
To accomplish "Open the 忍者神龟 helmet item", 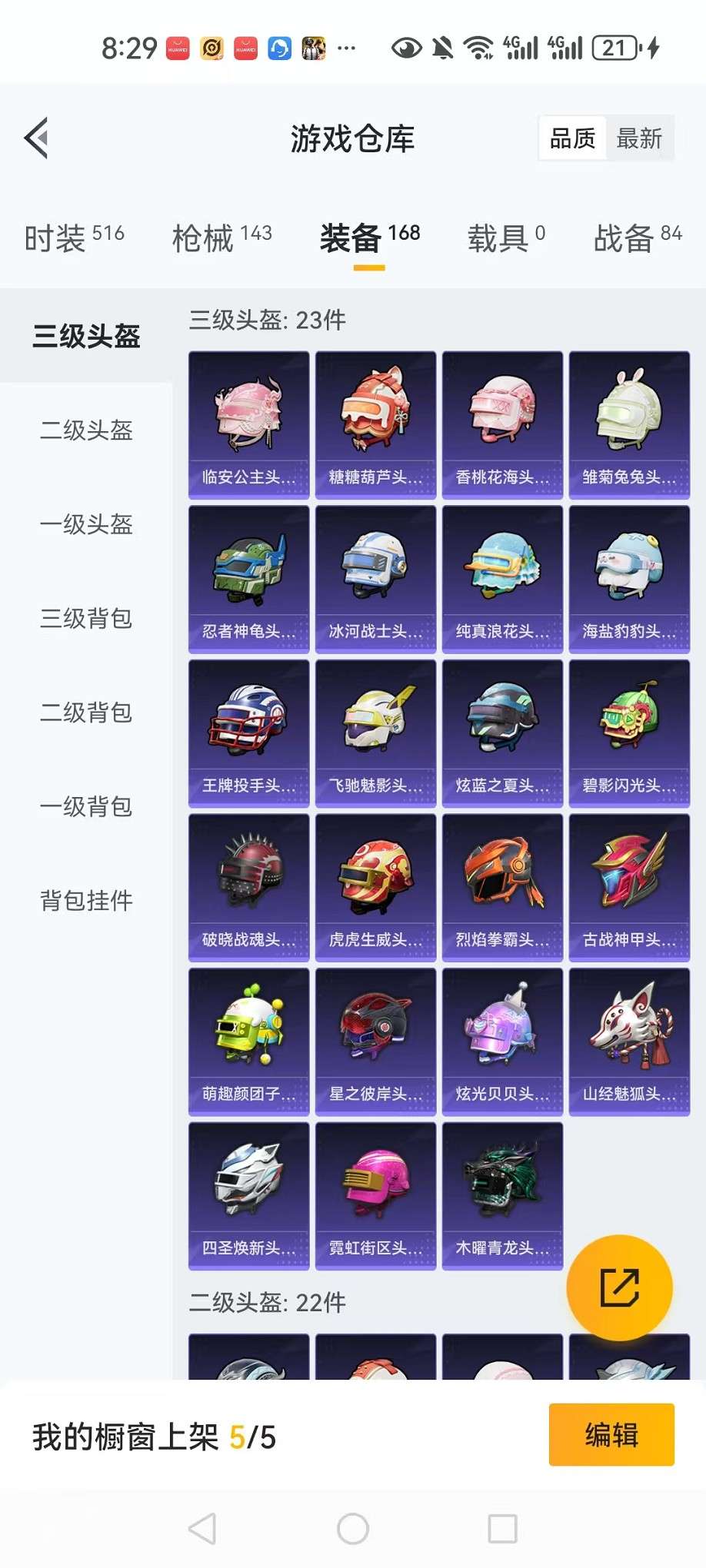I will pos(248,579).
